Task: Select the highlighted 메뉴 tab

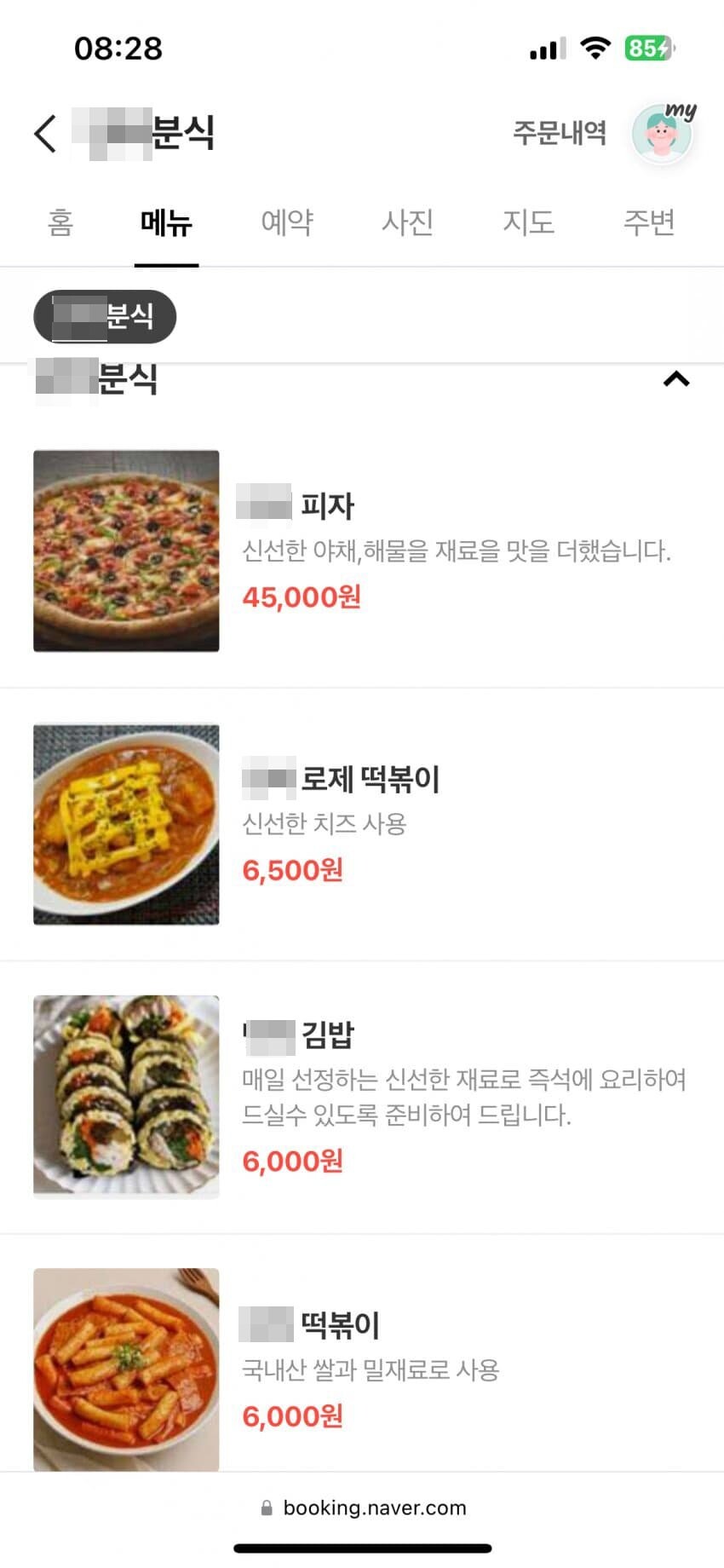Action: coord(166,223)
